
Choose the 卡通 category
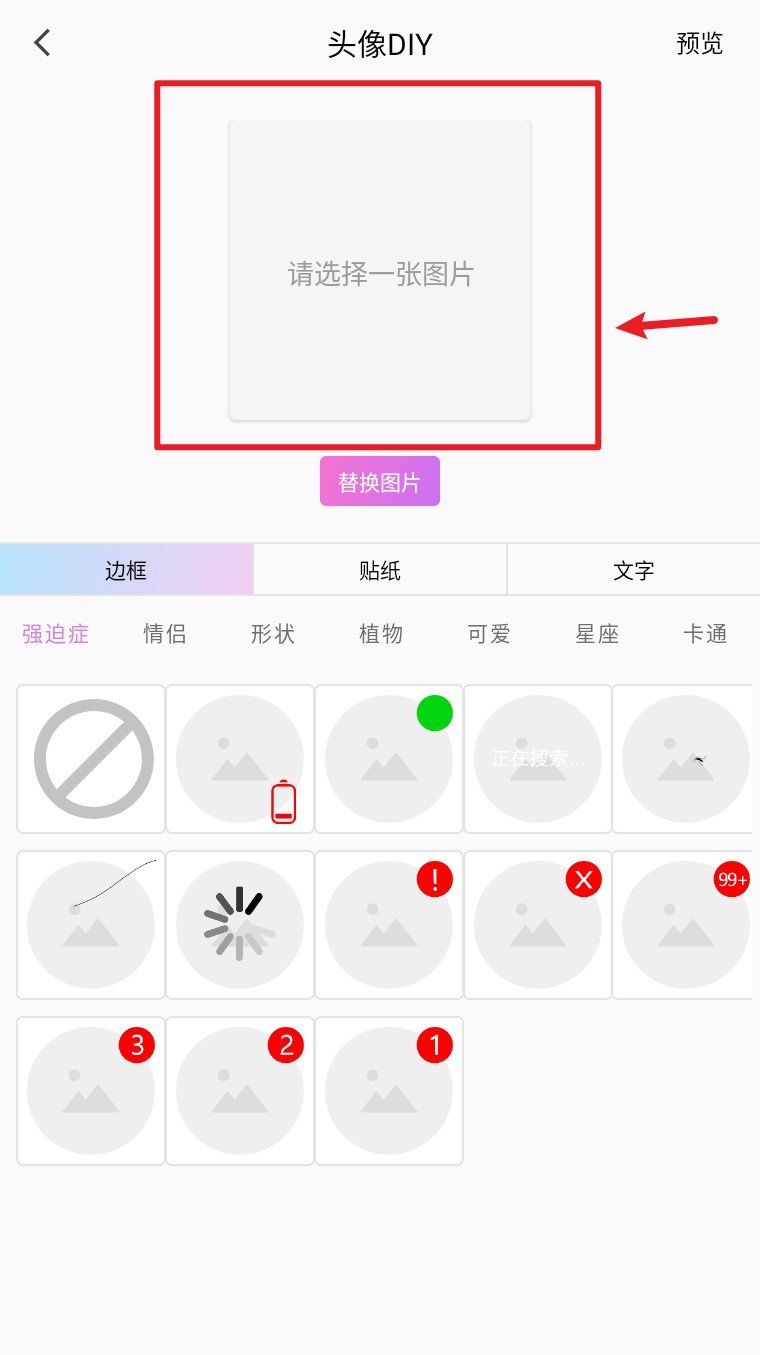[704, 634]
